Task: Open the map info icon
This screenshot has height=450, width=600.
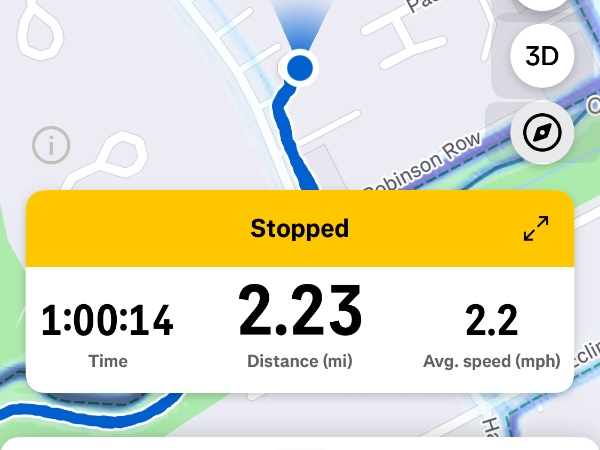Action: (50, 146)
